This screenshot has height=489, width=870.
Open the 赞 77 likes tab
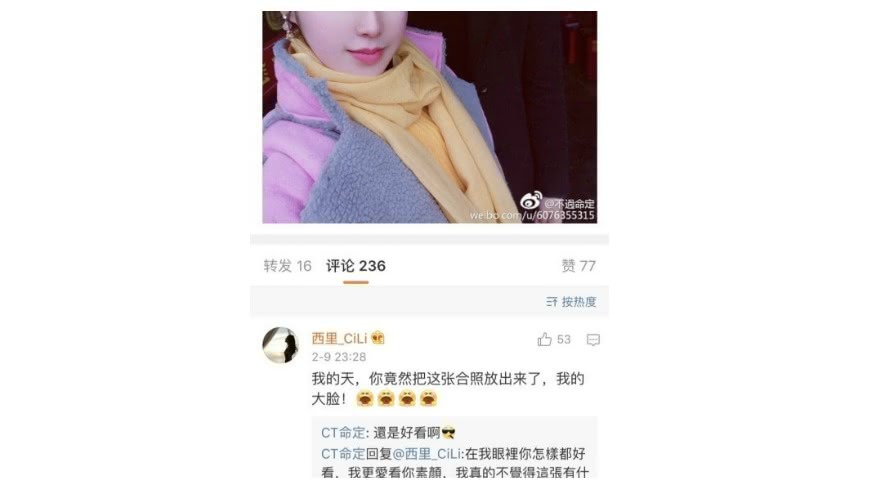point(578,266)
